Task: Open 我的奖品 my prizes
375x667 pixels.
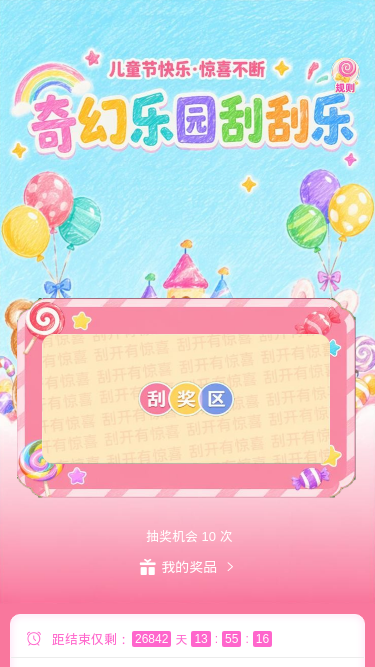Action: point(187,567)
